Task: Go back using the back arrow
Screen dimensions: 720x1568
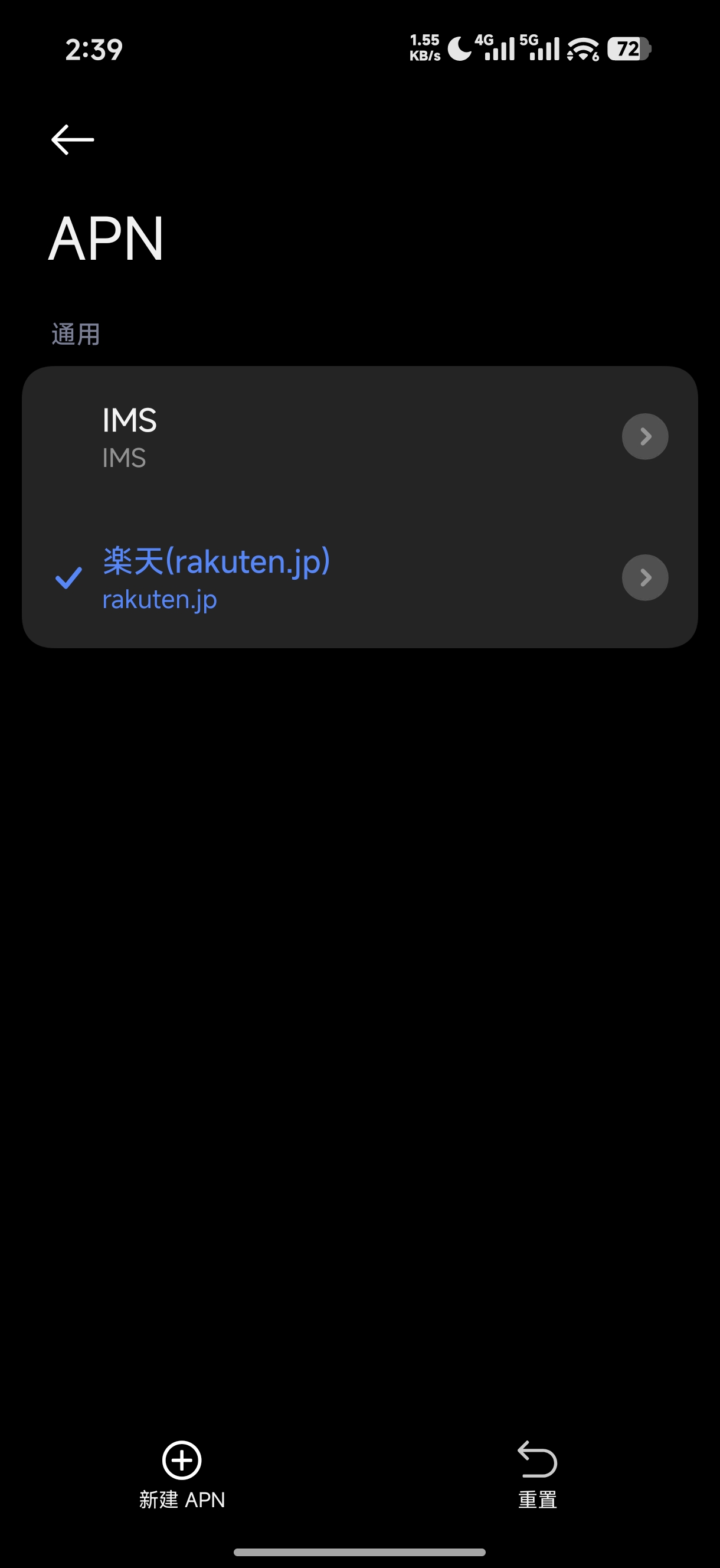Action: 73,139
